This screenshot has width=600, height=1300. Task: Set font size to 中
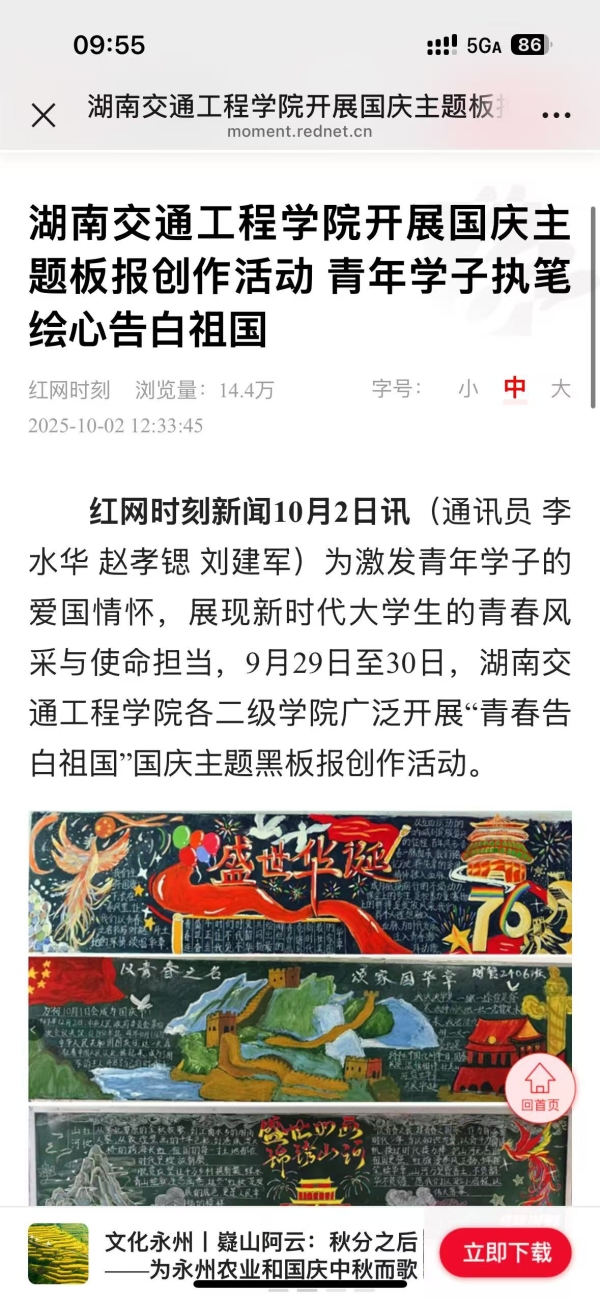coord(515,389)
